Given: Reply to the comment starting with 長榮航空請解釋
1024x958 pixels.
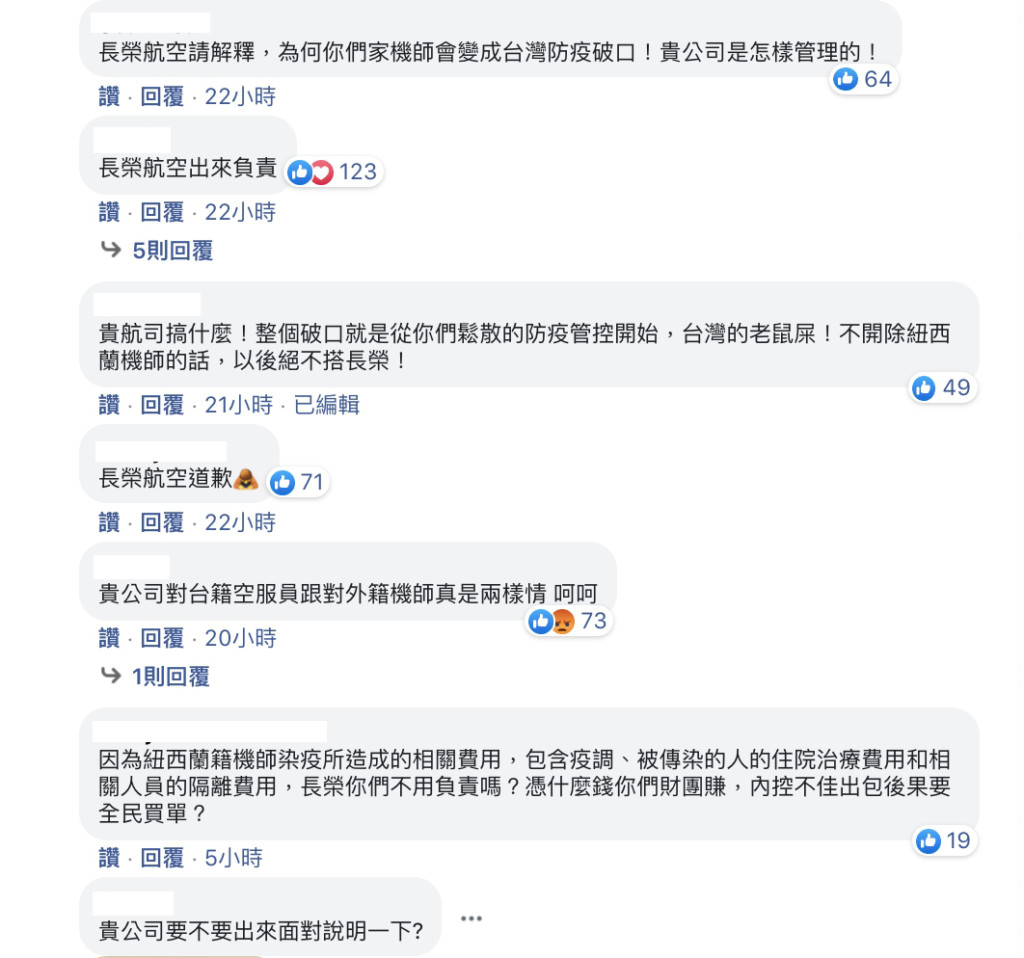Looking at the screenshot, I should click(162, 97).
